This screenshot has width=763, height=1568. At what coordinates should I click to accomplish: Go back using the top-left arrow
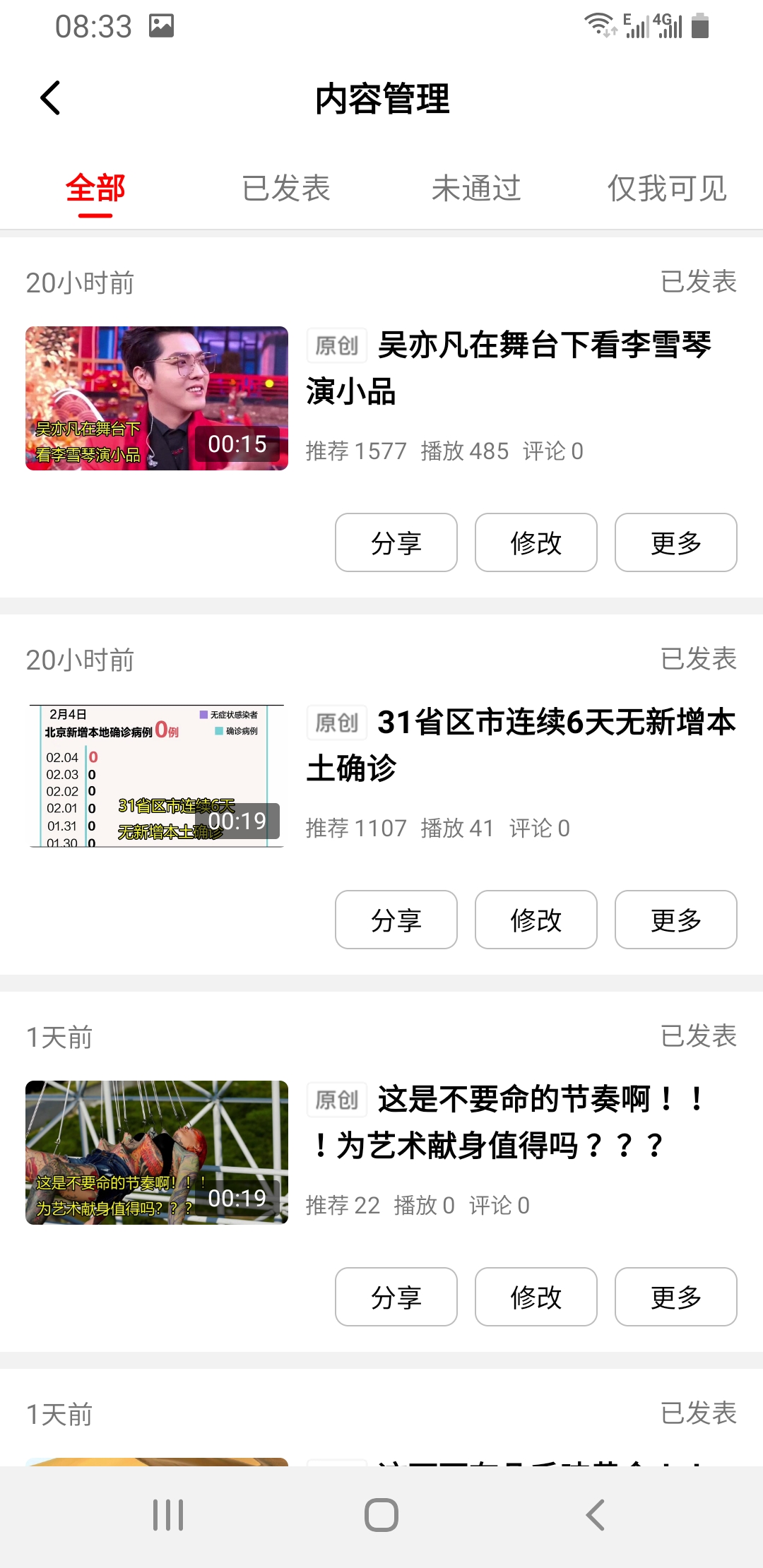tap(50, 98)
